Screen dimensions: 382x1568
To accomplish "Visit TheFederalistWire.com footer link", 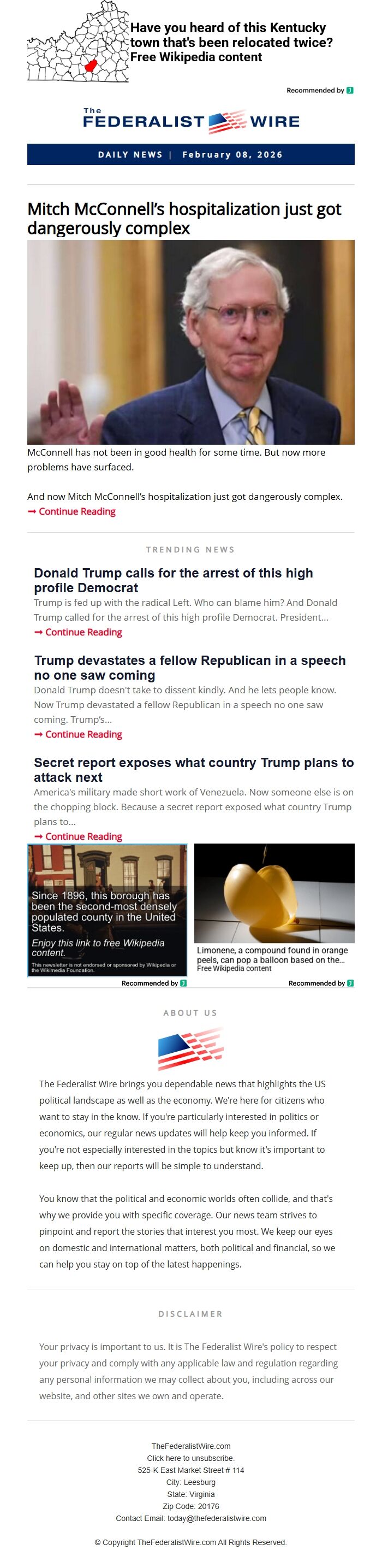I will (190, 1446).
